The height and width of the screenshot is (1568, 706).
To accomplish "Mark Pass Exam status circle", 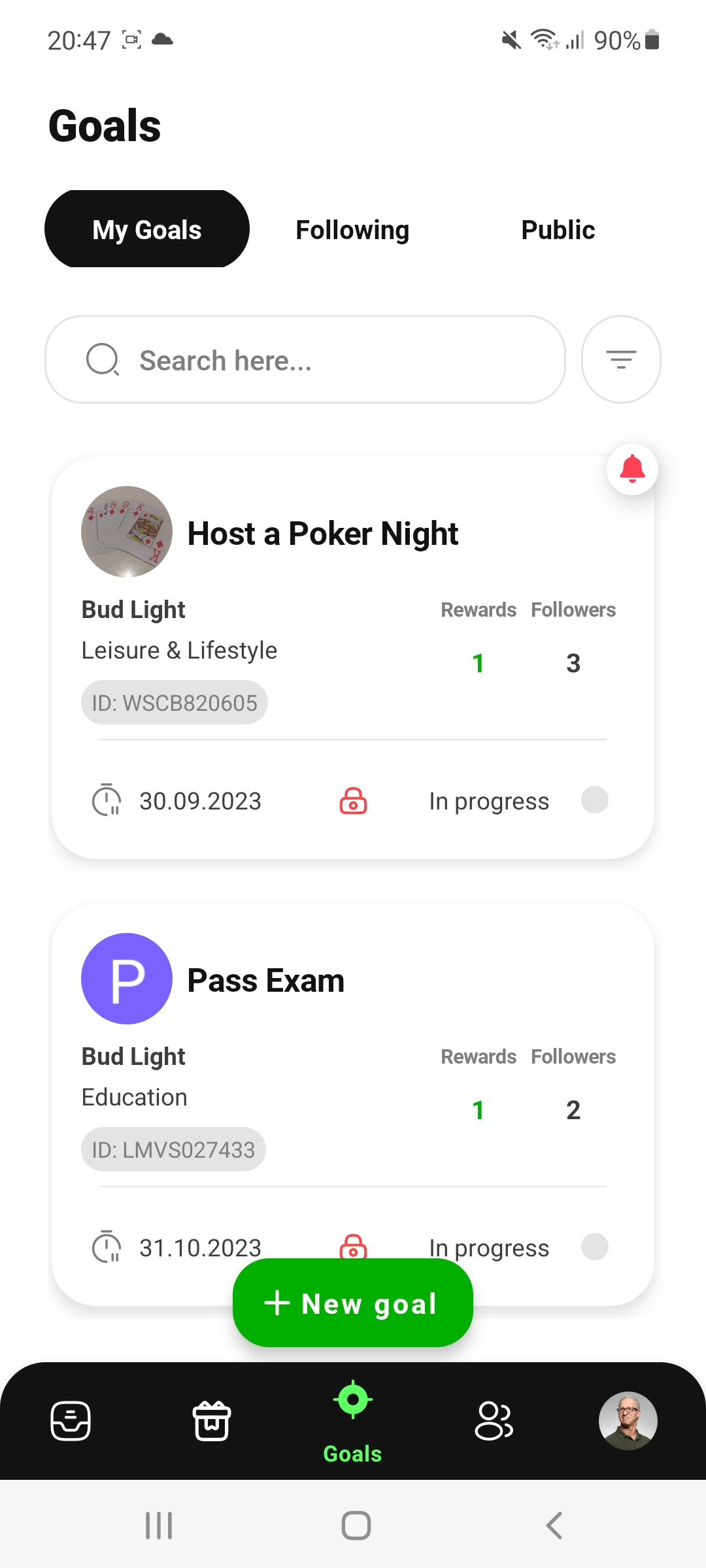I will [595, 1247].
